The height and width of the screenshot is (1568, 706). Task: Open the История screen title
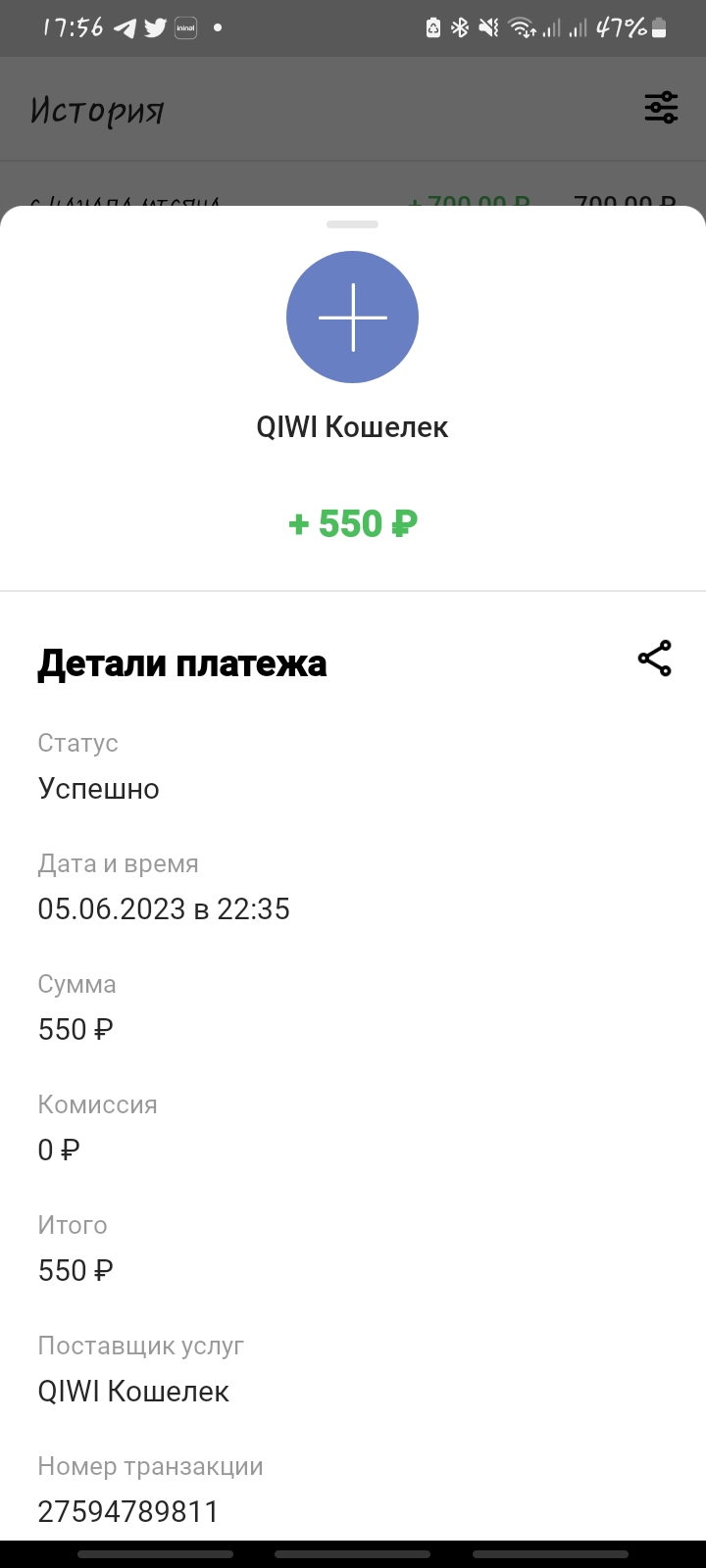pyautogui.click(x=98, y=108)
